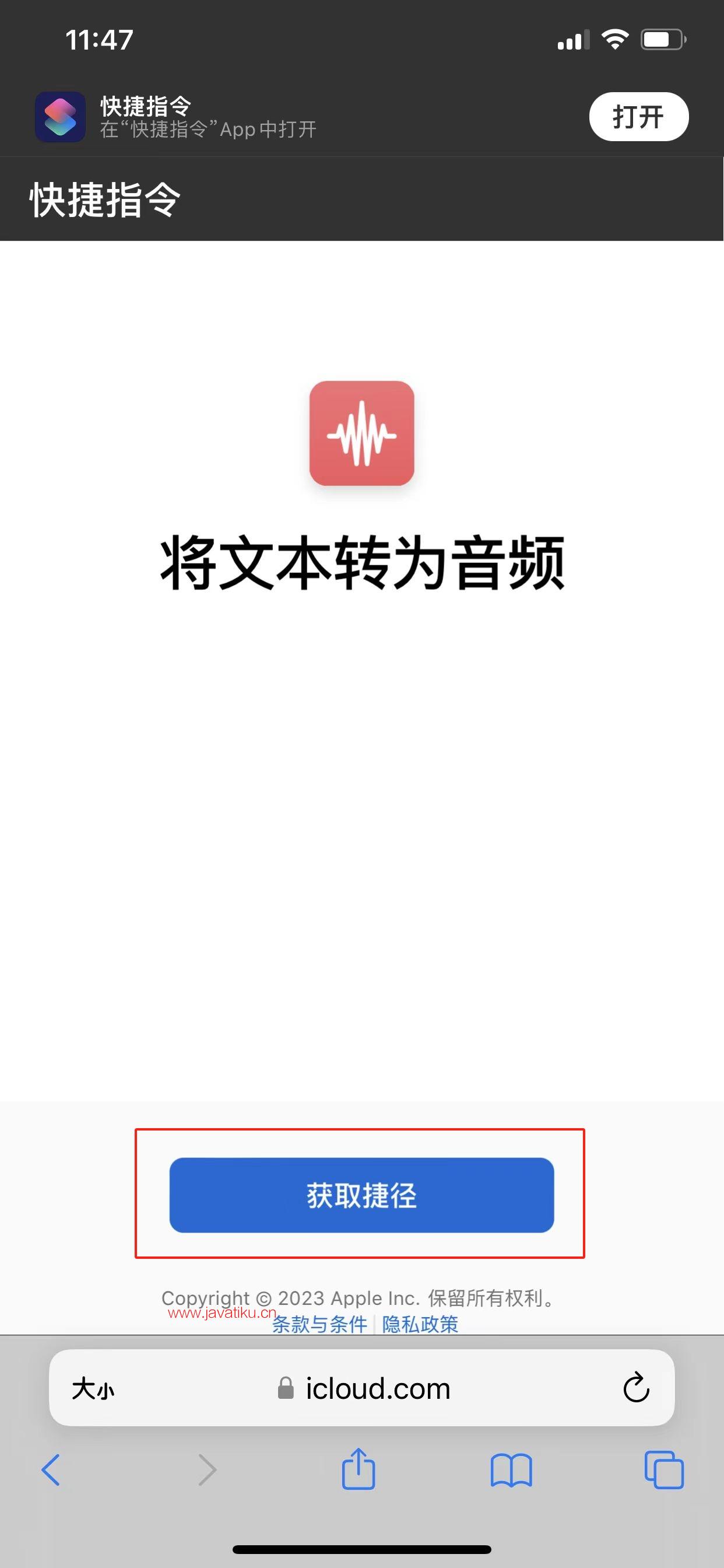724x1568 pixels.
Task: Tap the icloud.com address bar
Action: coord(377,1389)
